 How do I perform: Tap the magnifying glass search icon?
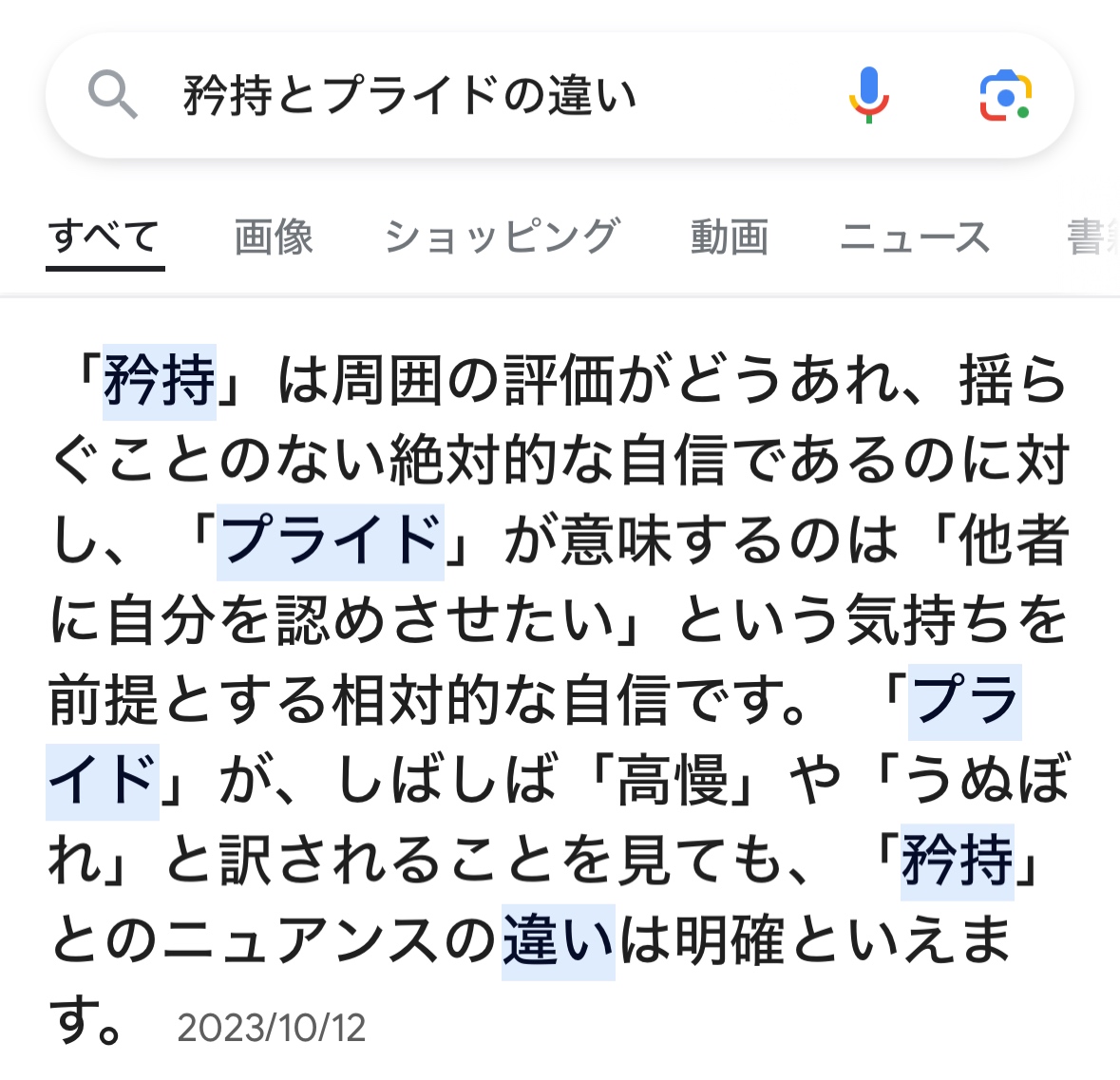click(x=112, y=95)
